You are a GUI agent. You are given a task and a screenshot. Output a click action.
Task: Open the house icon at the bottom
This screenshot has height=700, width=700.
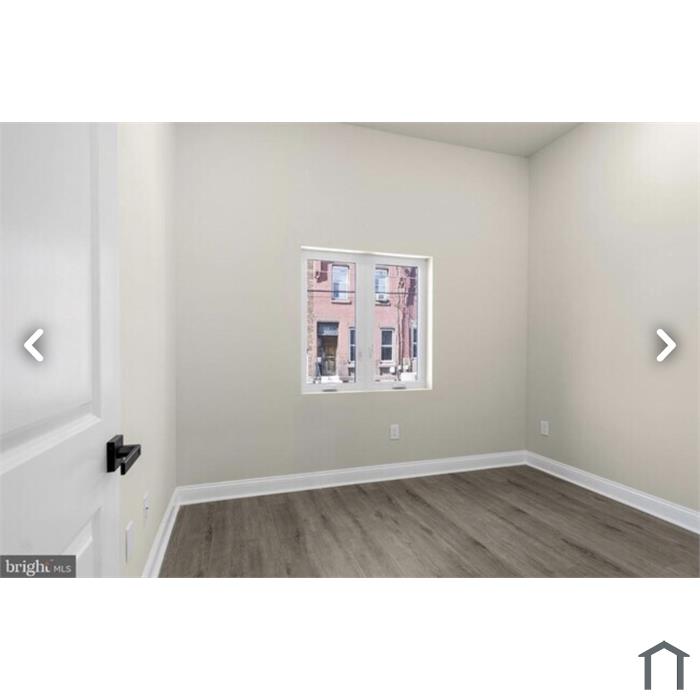coord(663,665)
